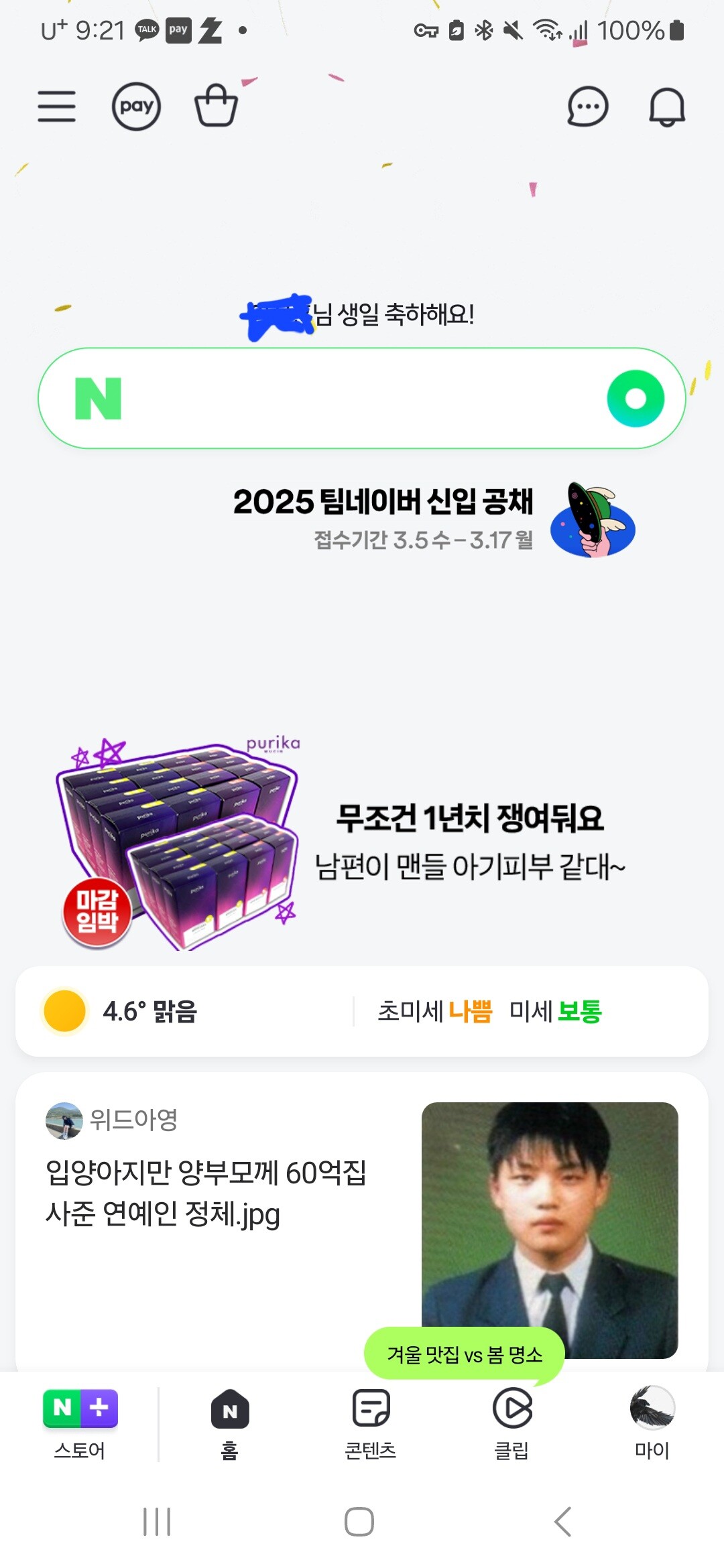
Task: Open the 위드아영 article about 60억집
Action: 206,1193
